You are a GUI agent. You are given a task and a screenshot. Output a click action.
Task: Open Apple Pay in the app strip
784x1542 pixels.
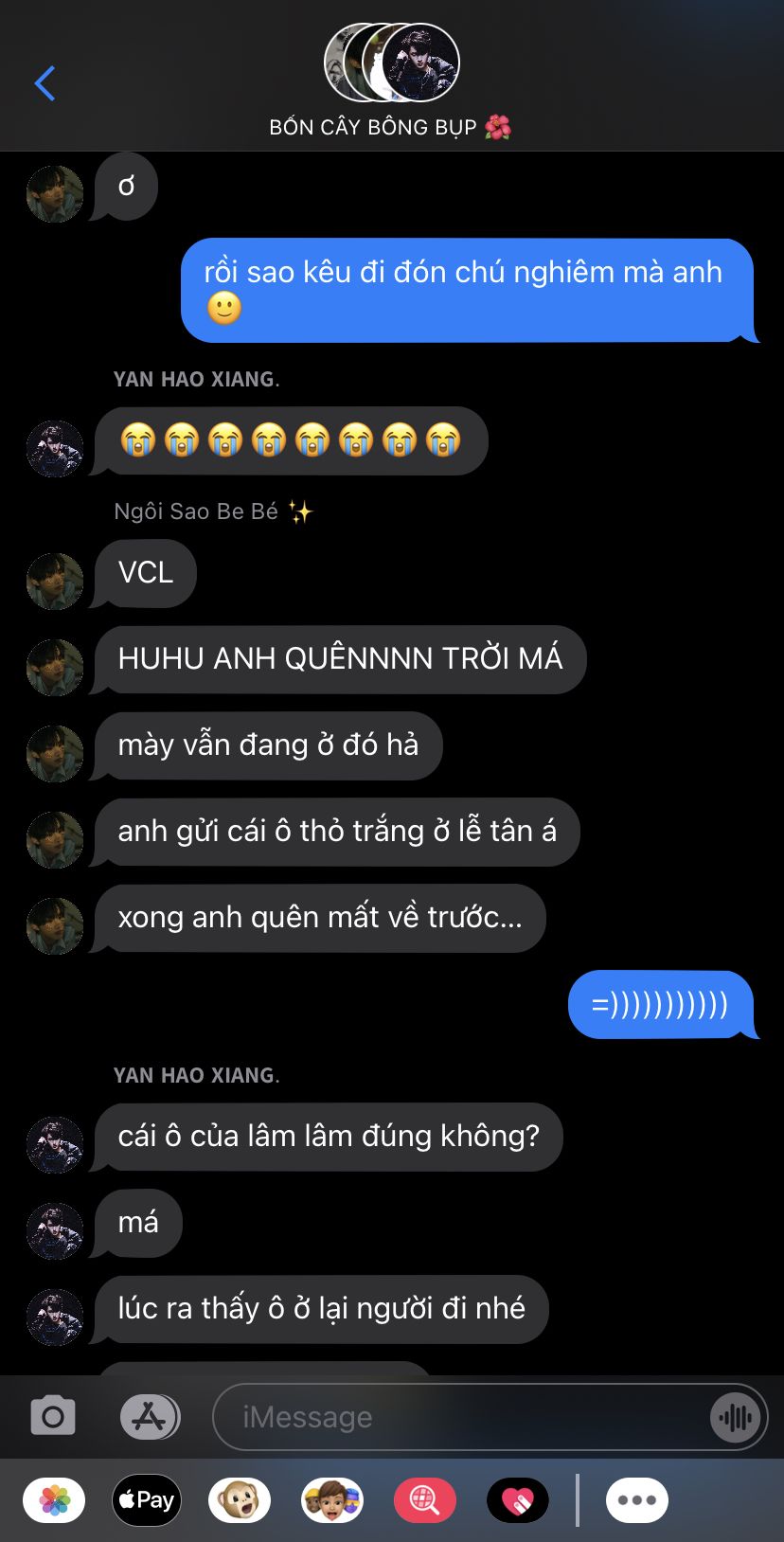[147, 1500]
